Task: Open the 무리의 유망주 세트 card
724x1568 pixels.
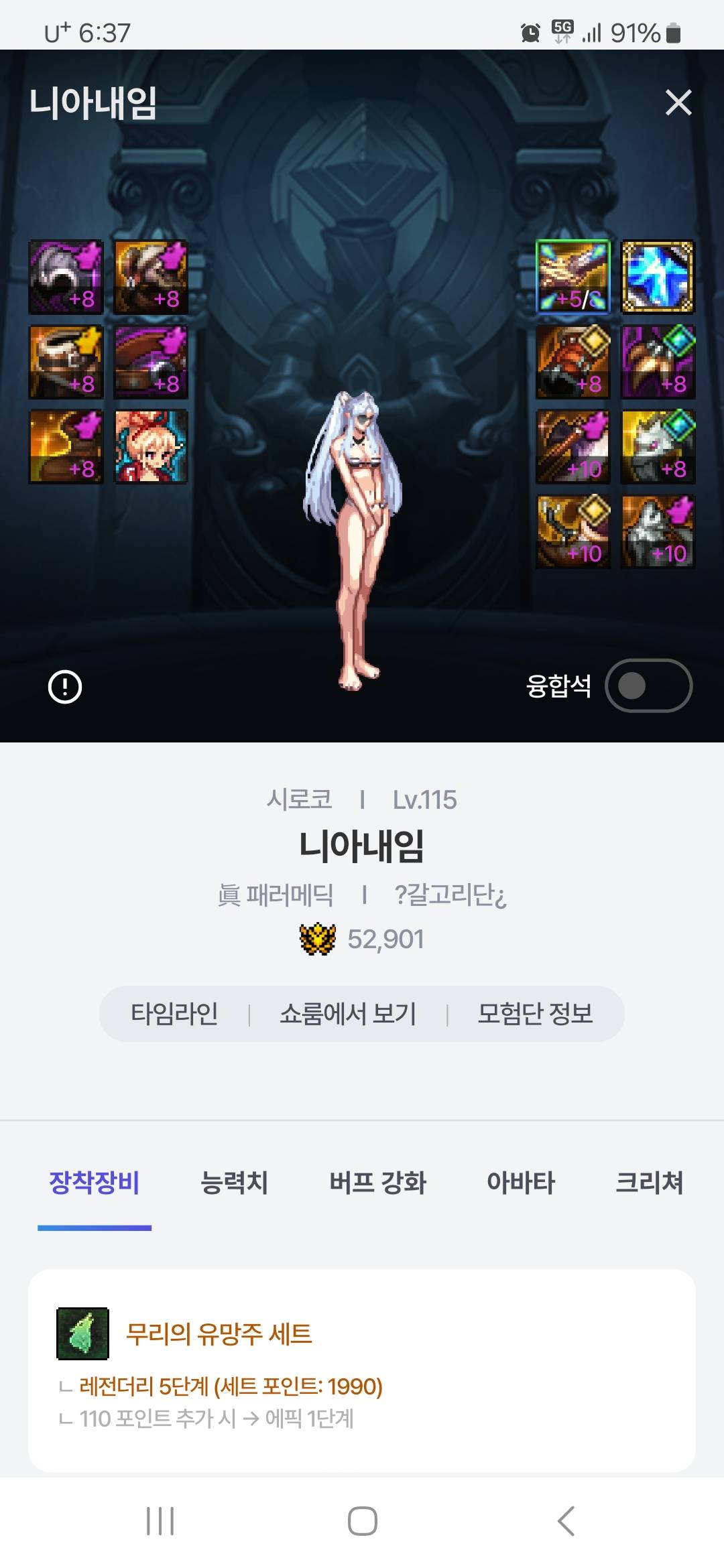Action: [361, 1370]
